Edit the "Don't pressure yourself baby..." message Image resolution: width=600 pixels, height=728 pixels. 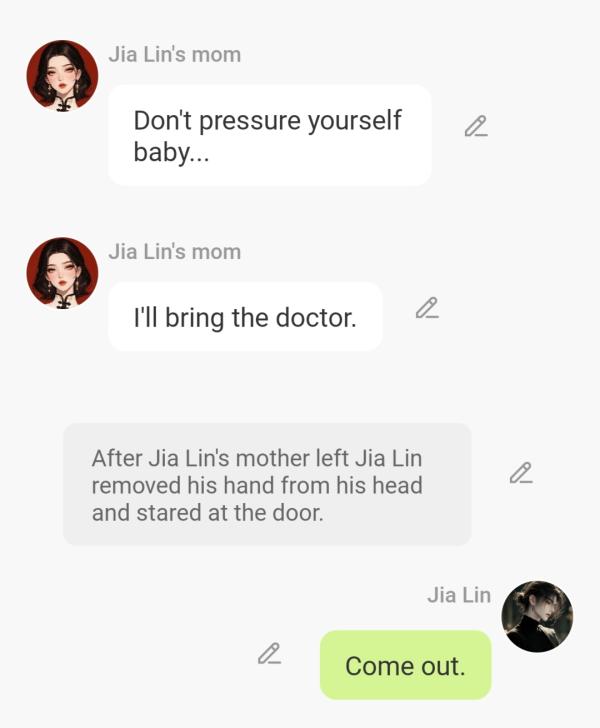(x=476, y=127)
